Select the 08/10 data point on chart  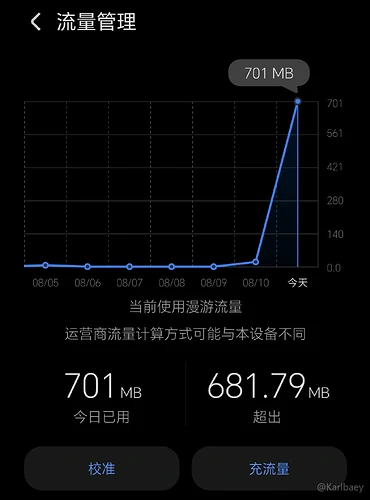pos(256,262)
